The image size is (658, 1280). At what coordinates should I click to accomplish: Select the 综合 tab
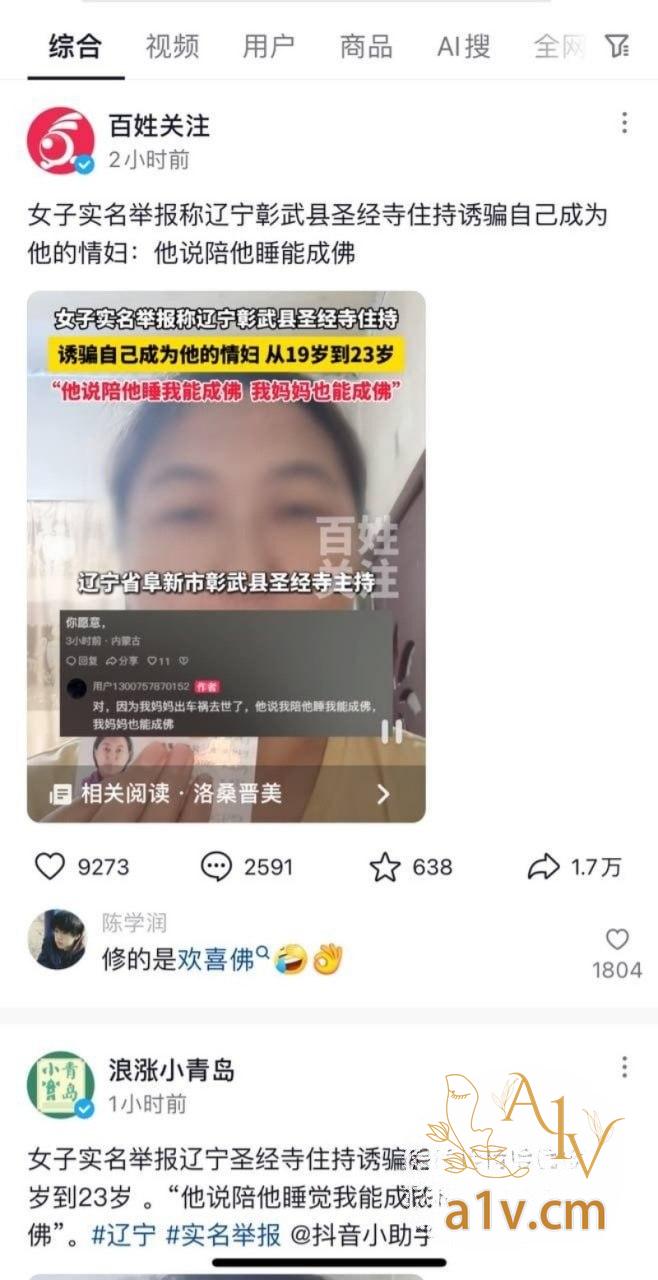click(x=75, y=46)
